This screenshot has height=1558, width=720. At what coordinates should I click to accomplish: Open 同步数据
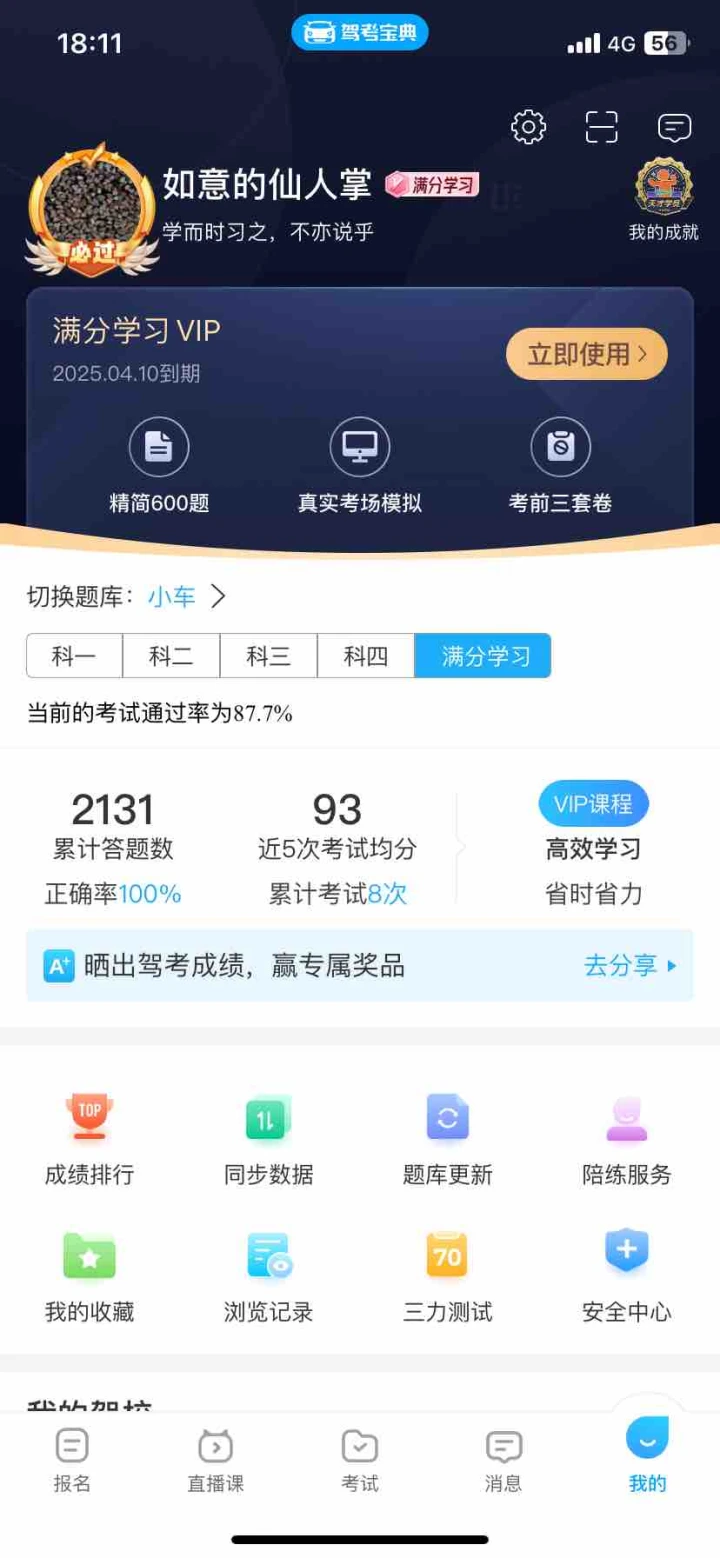coord(269,1139)
